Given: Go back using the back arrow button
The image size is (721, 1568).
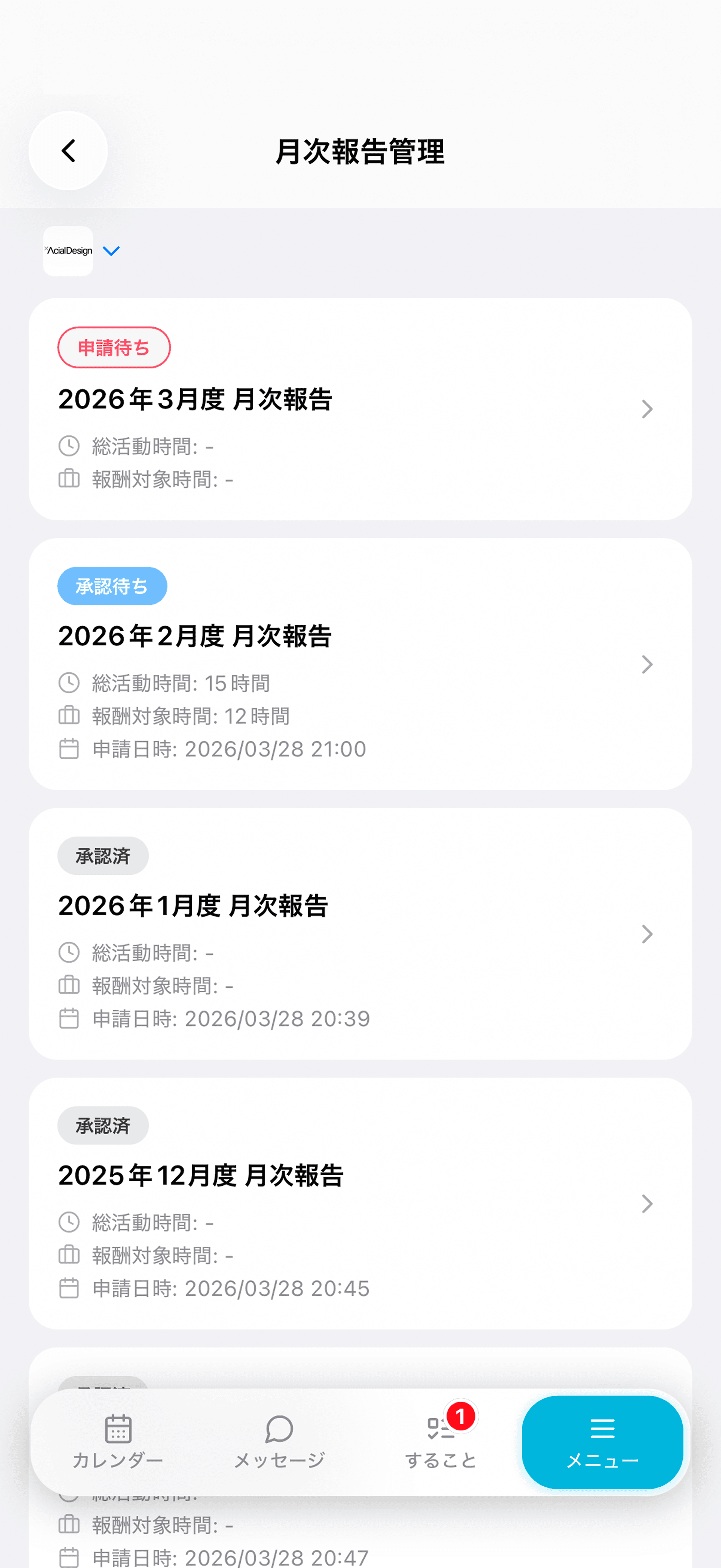Looking at the screenshot, I should 67,151.
